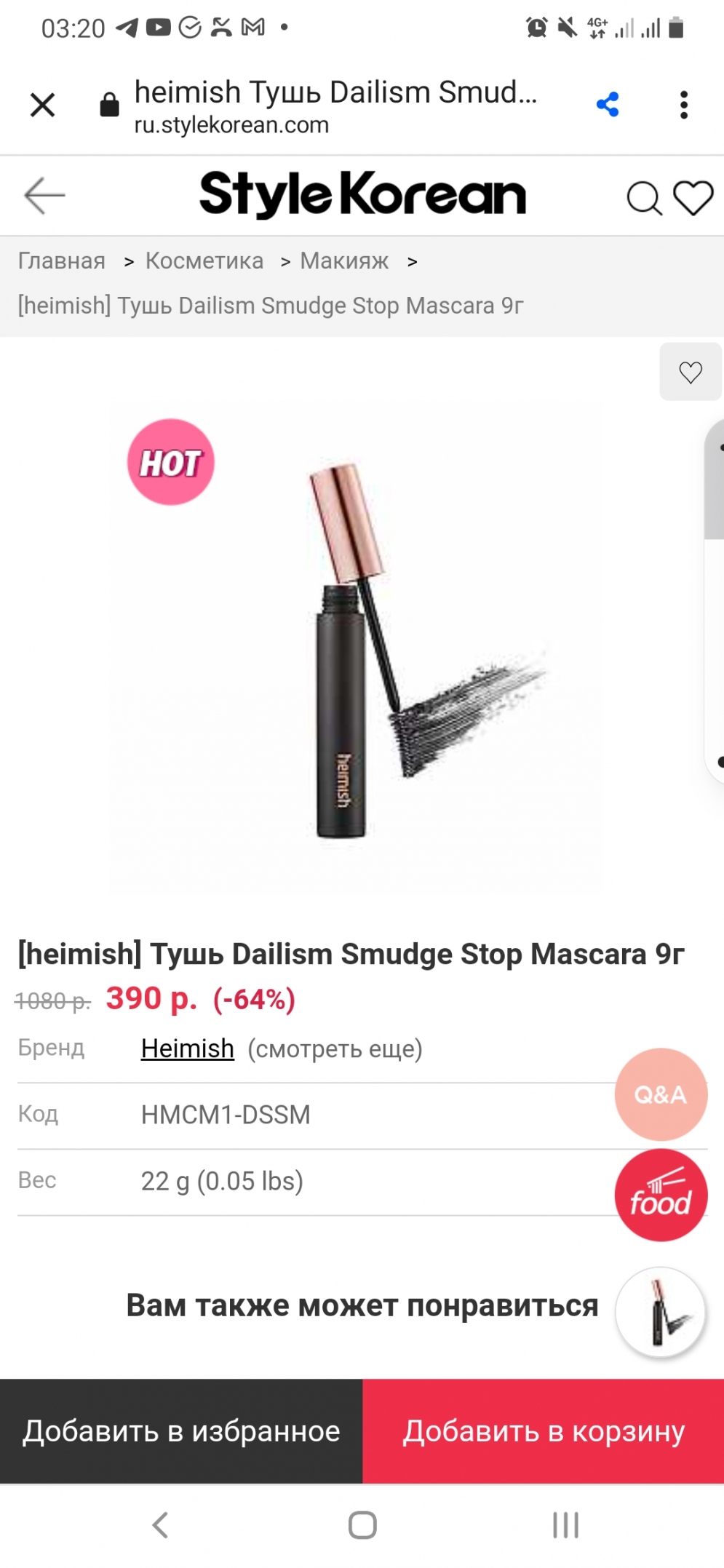The height and width of the screenshot is (1568, 724).
Task: Close the browser tab with X
Action: [42, 105]
